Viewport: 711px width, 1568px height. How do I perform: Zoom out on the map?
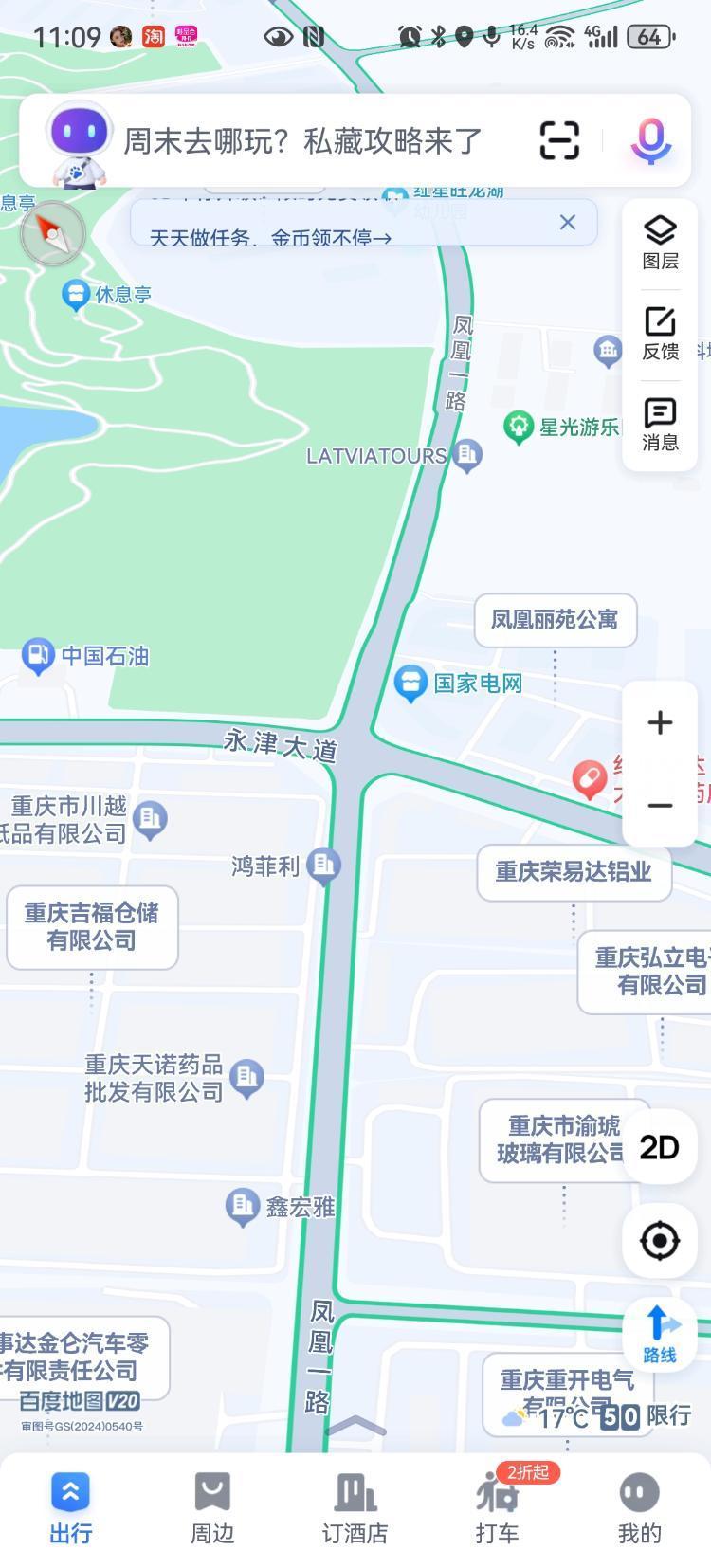(660, 805)
